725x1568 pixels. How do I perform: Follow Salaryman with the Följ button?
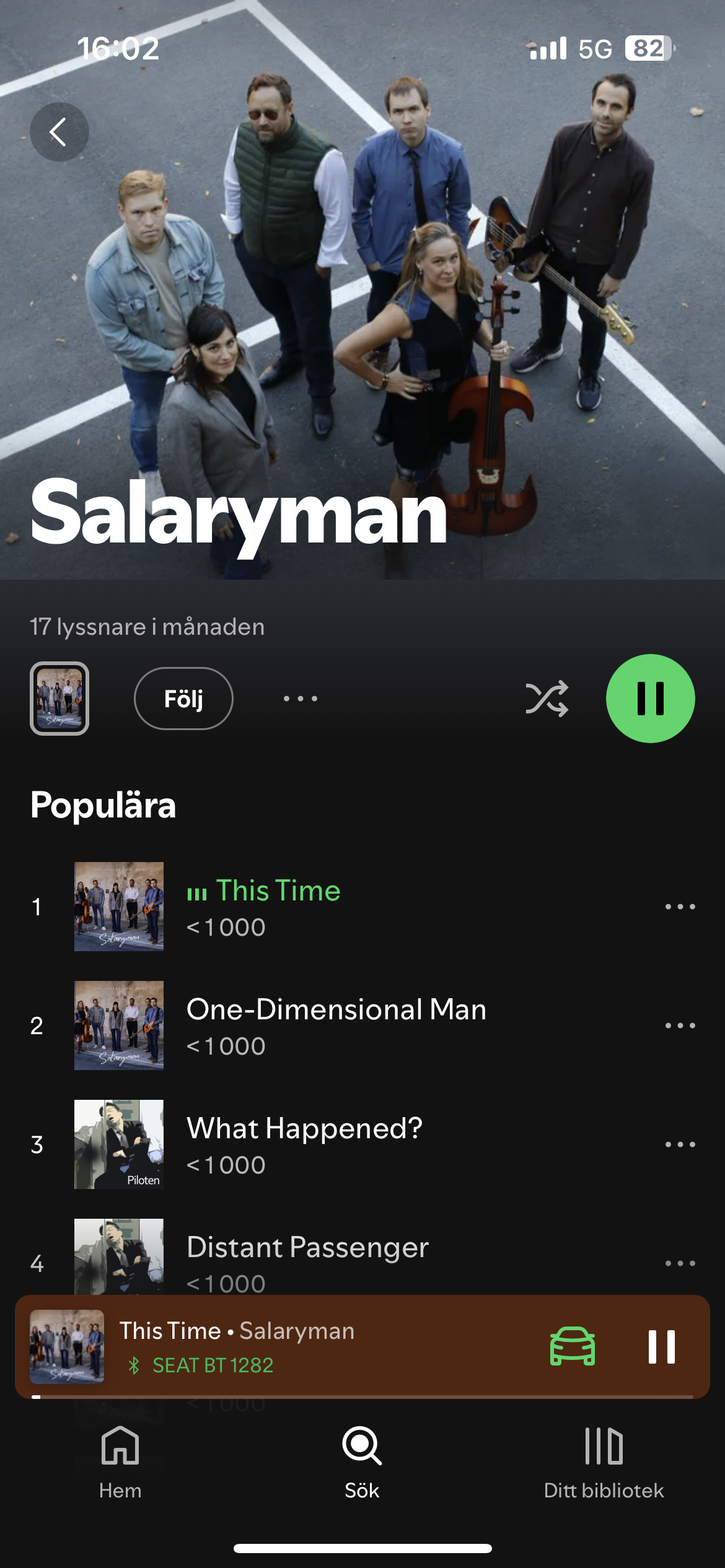[183, 699]
